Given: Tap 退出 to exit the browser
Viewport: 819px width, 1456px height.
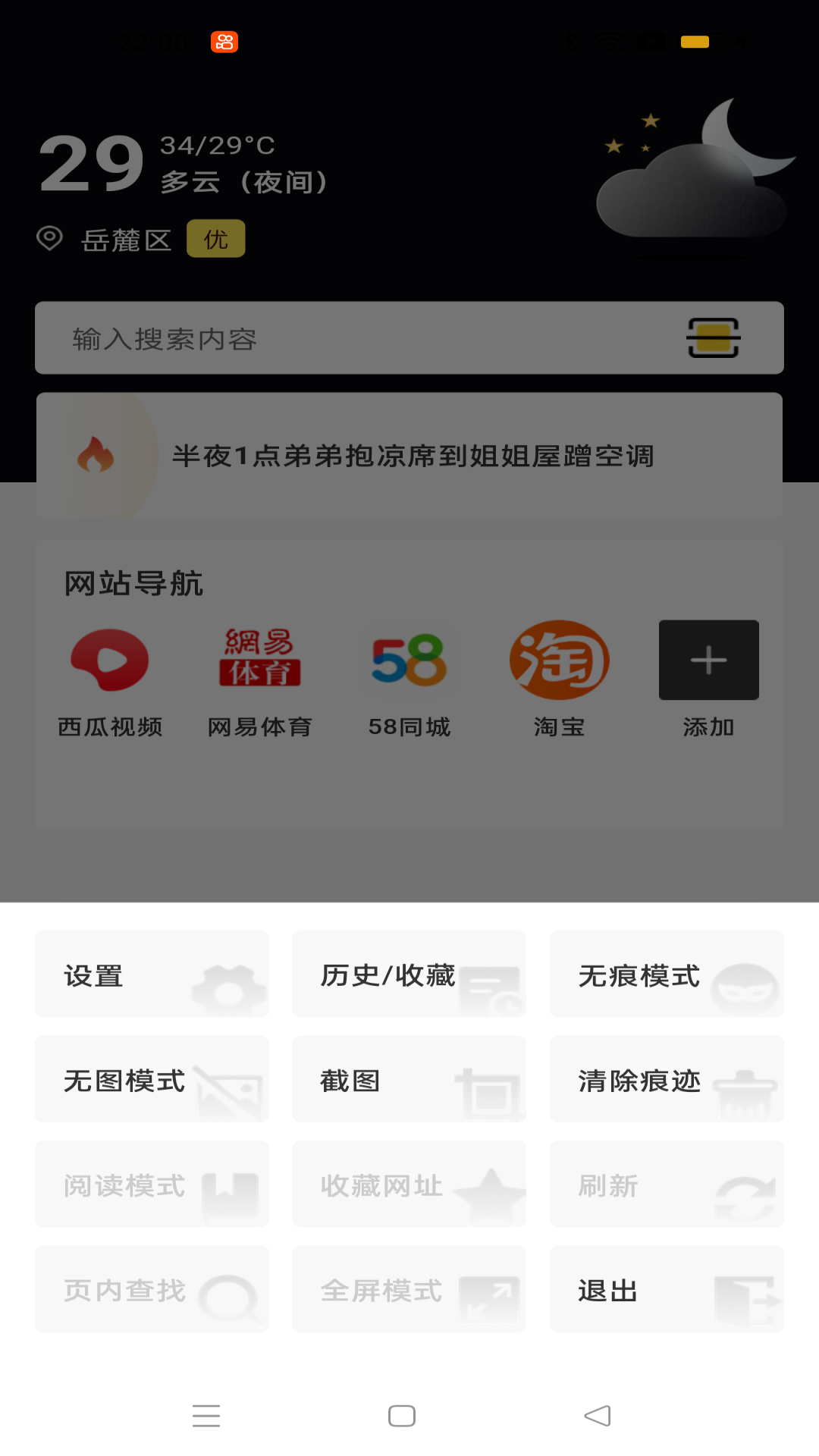Looking at the screenshot, I should [x=667, y=1289].
